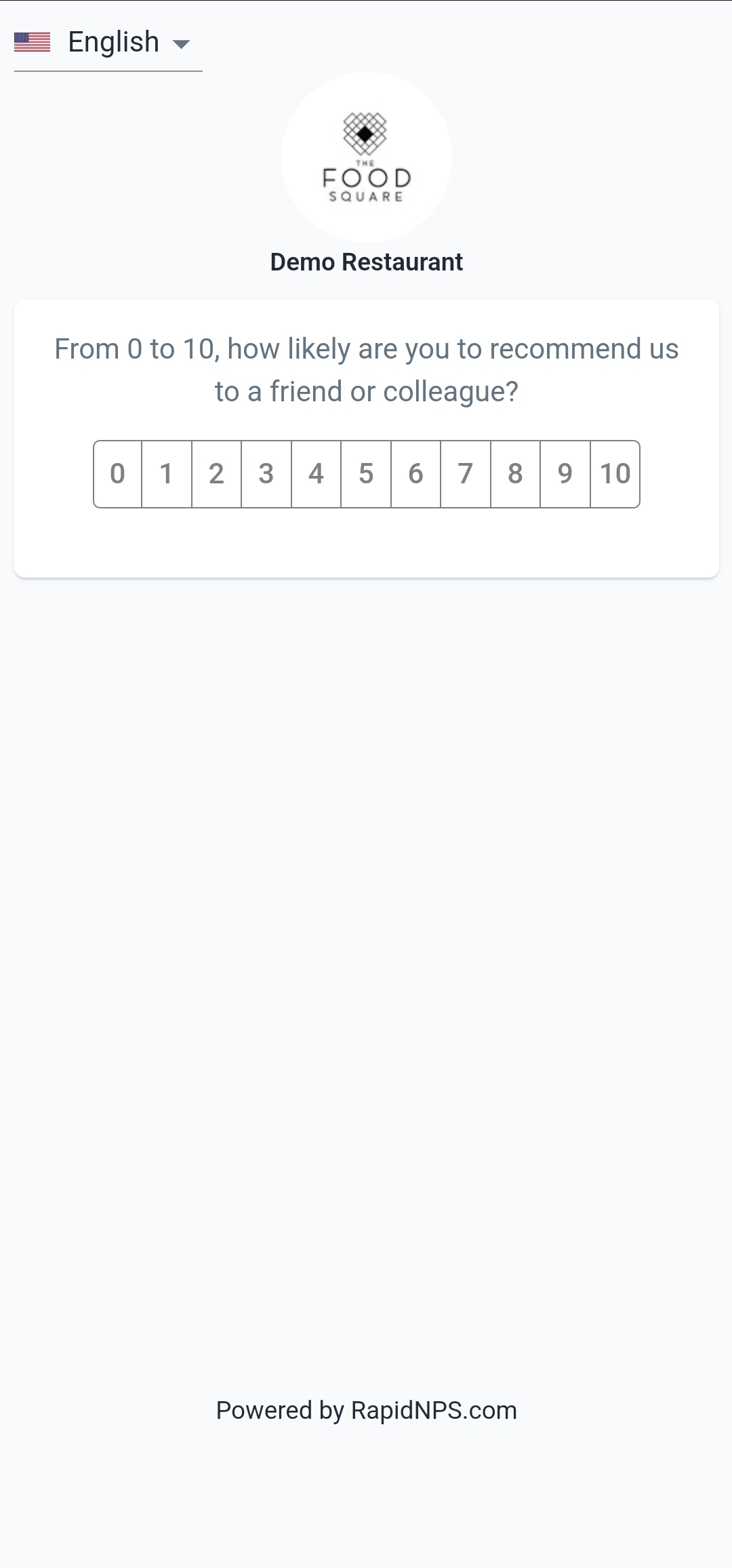Click the Demo Restaurant title

[x=365, y=262]
